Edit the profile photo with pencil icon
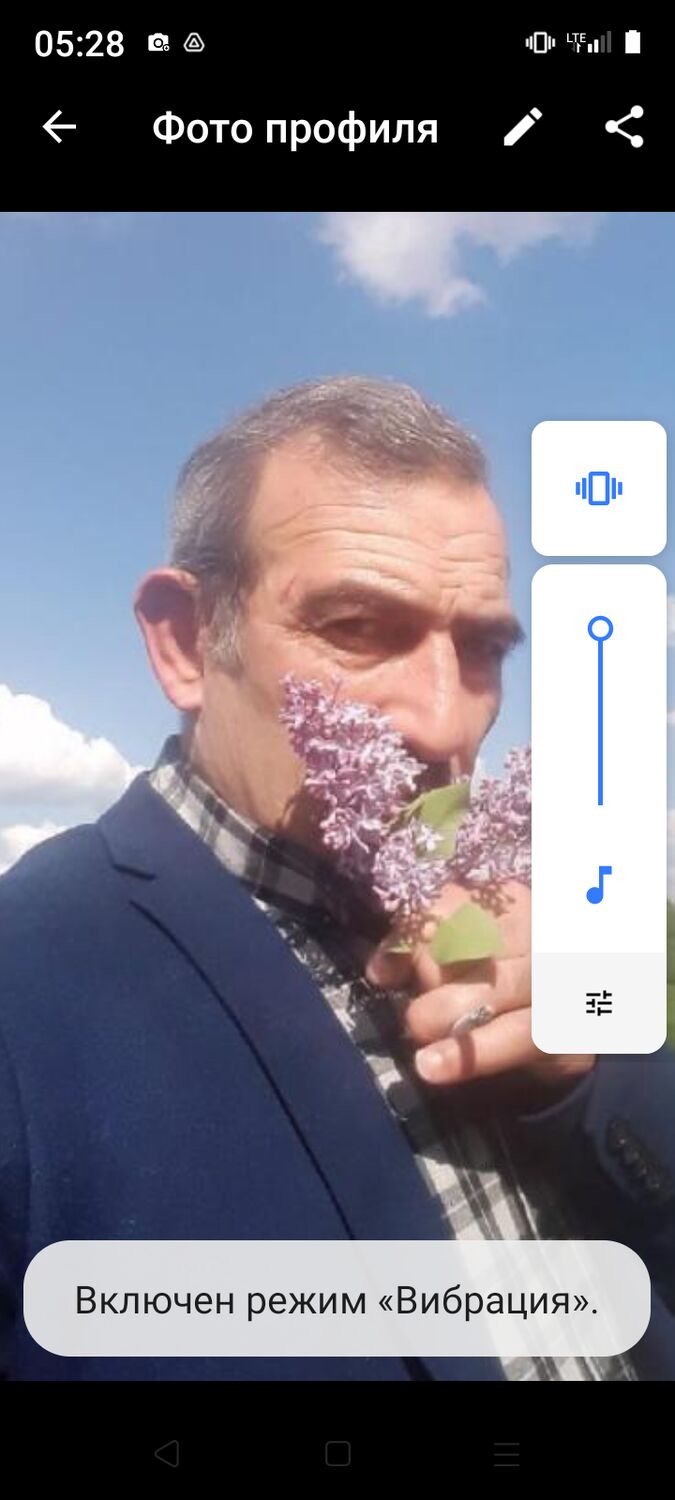Screen dimensions: 675x1500 522,128
